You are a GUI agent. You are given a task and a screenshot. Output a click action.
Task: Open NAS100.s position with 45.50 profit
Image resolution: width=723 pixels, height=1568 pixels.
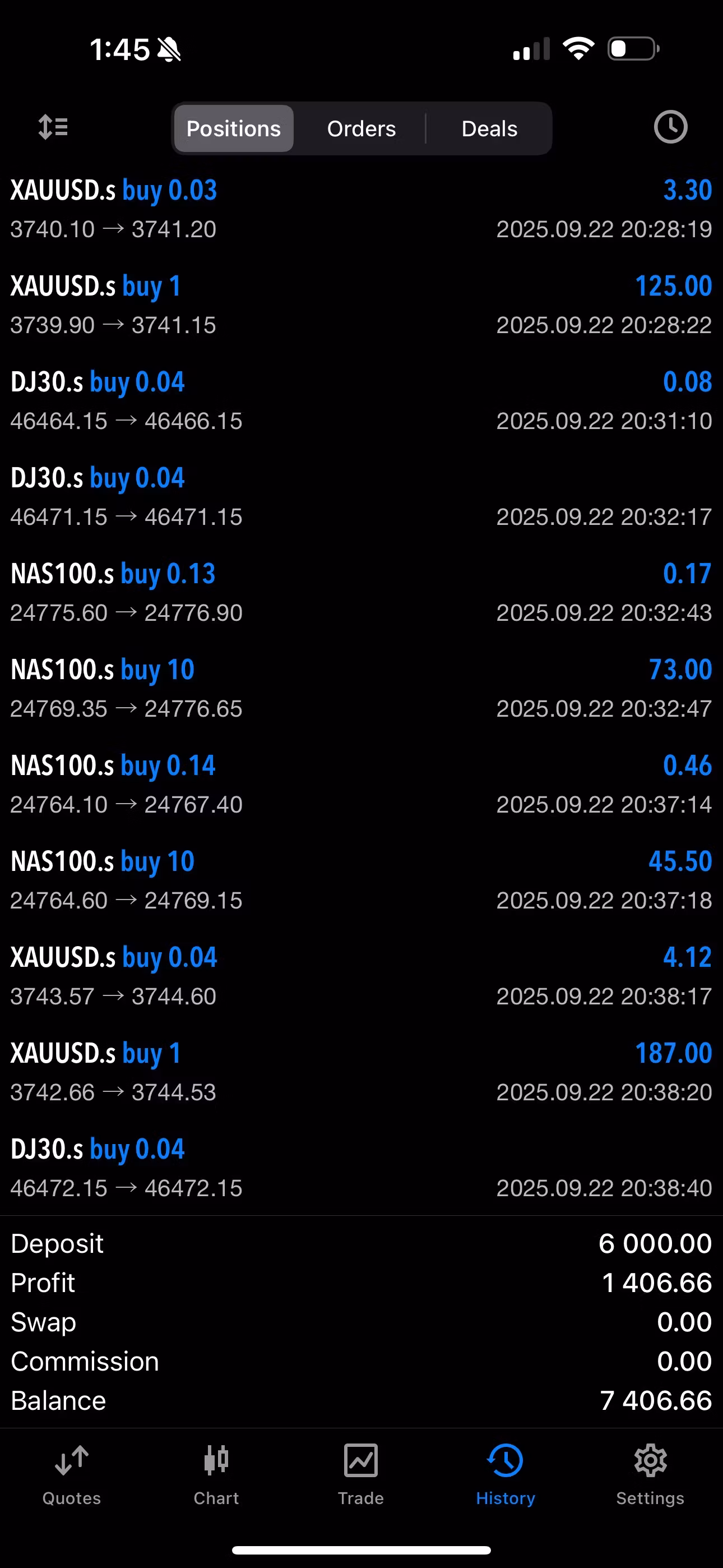coord(361,880)
